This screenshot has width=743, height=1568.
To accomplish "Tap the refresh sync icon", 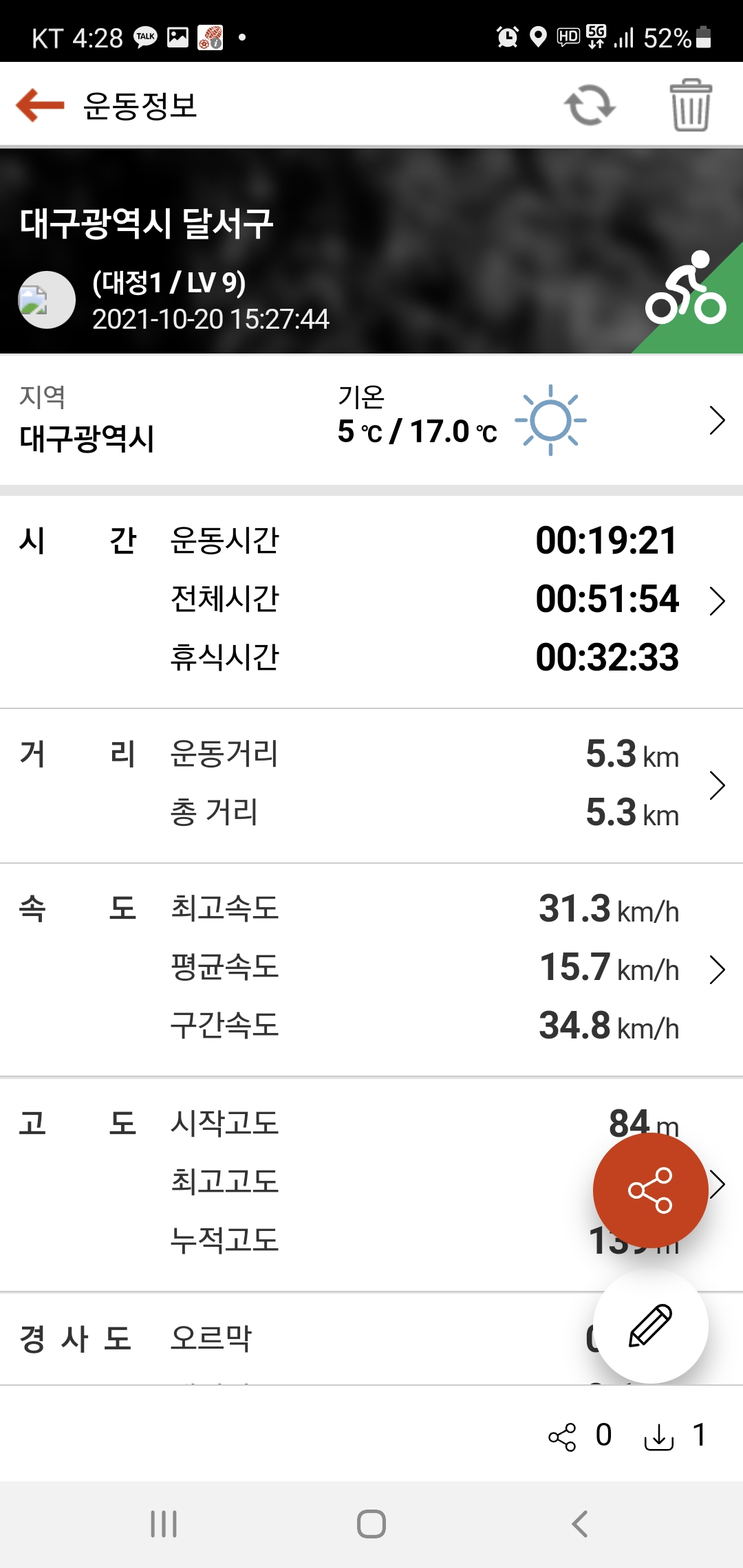I will 590,105.
